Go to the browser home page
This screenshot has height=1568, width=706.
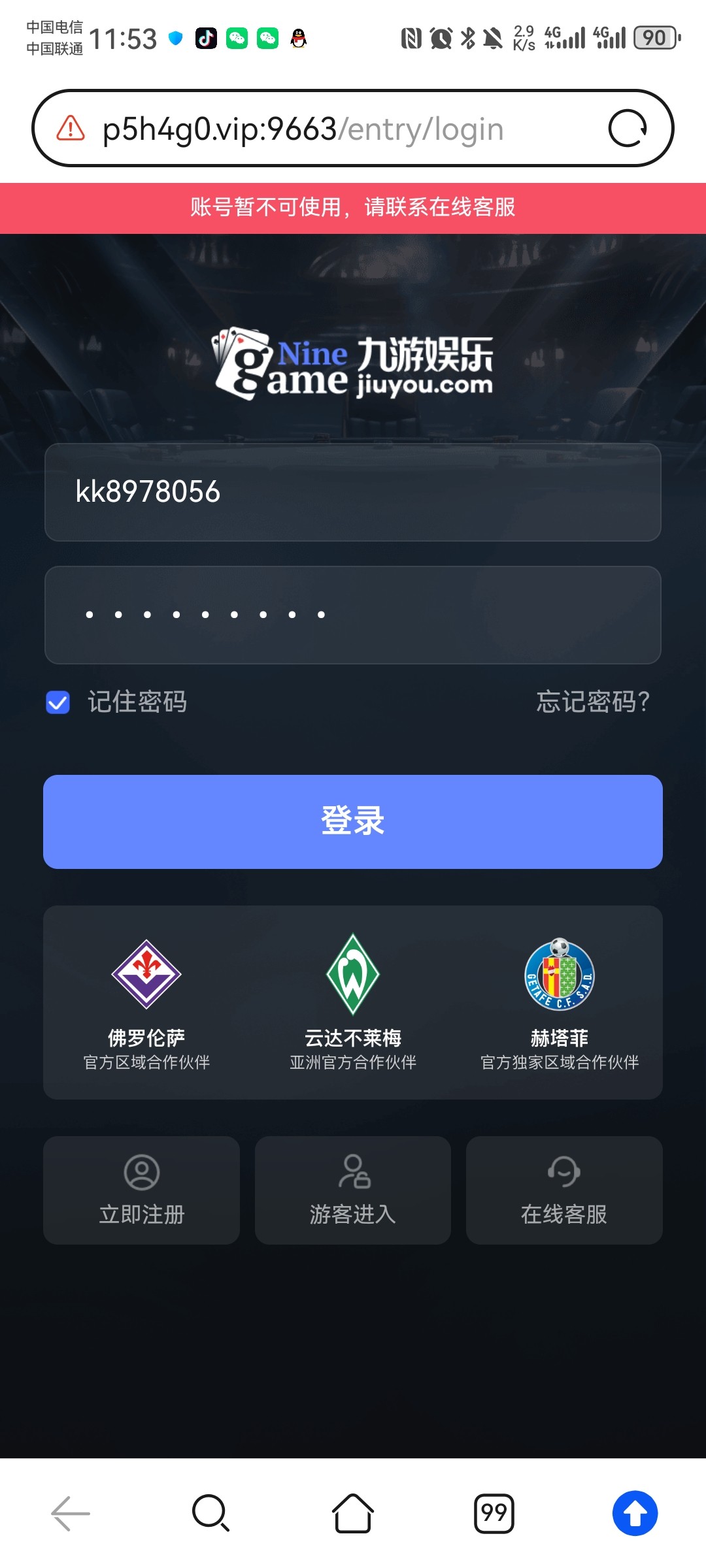click(353, 1513)
